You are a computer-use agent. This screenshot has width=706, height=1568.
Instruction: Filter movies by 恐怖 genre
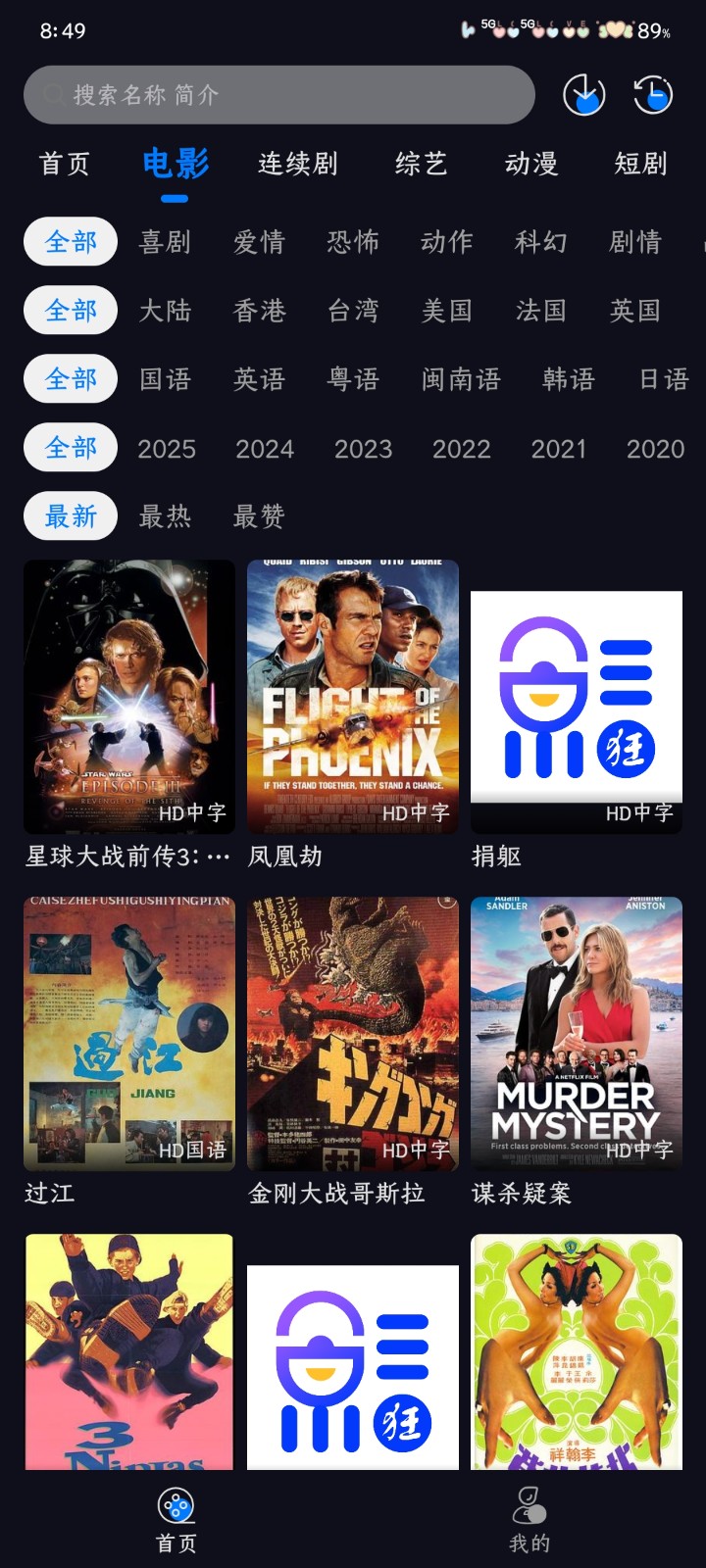[352, 242]
